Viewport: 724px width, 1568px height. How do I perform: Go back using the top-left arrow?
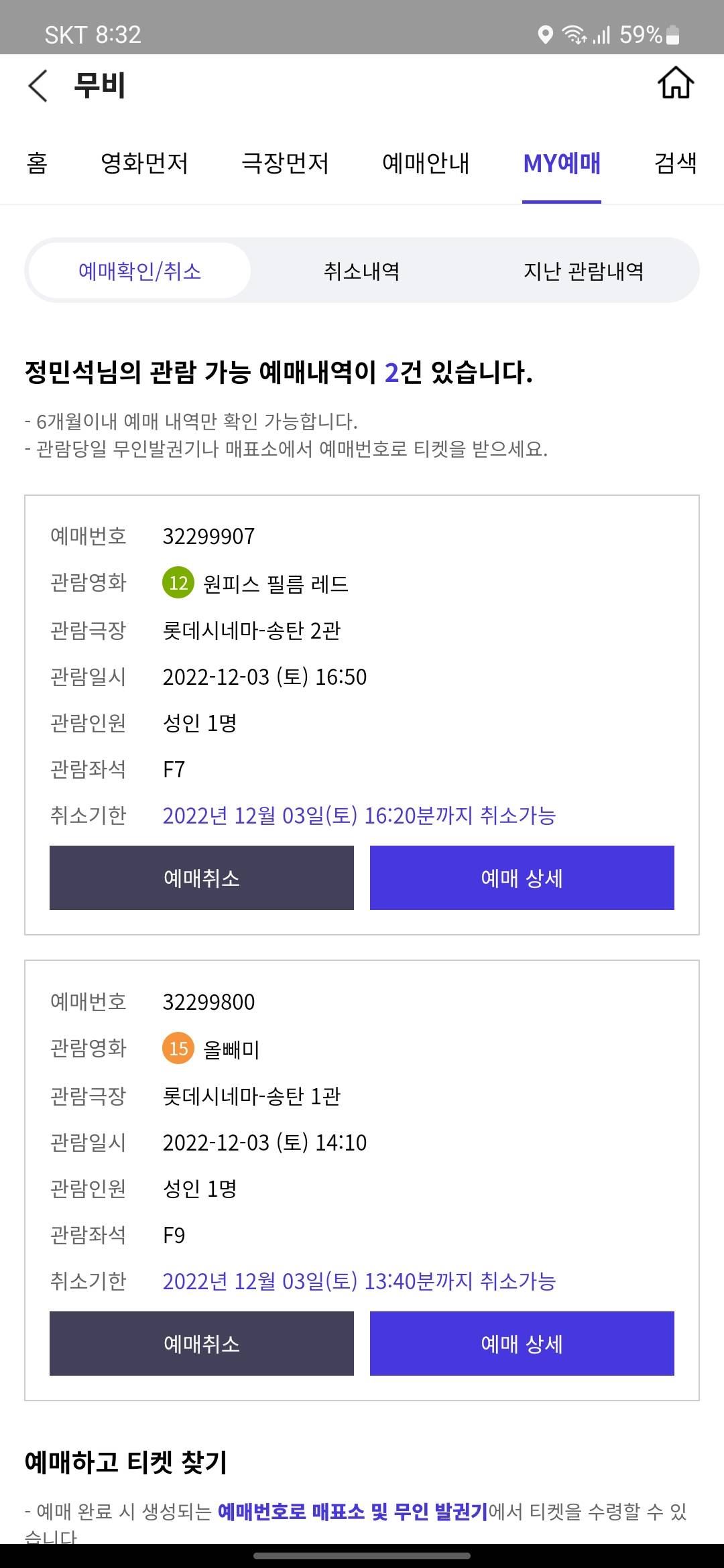(x=38, y=86)
